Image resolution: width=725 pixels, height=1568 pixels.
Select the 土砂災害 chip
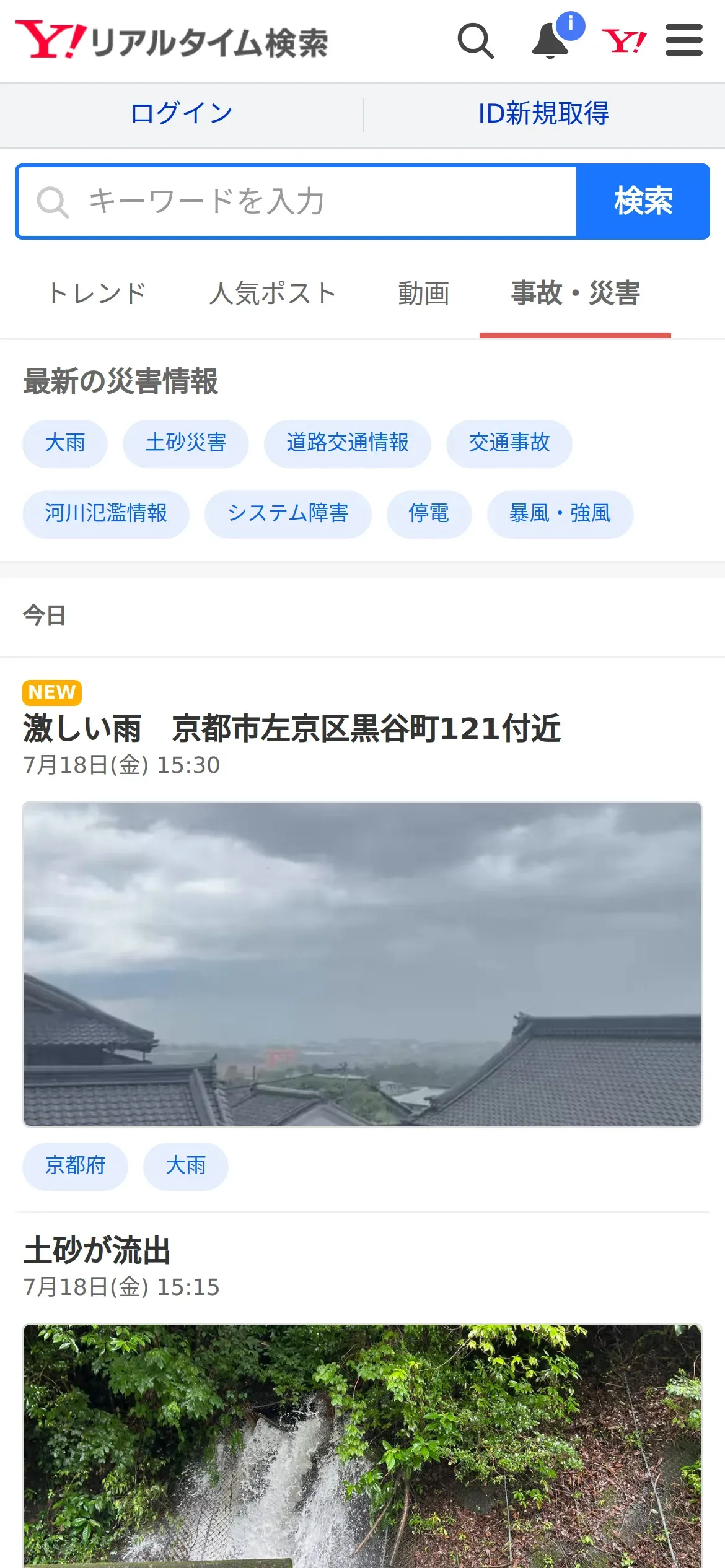point(186,443)
